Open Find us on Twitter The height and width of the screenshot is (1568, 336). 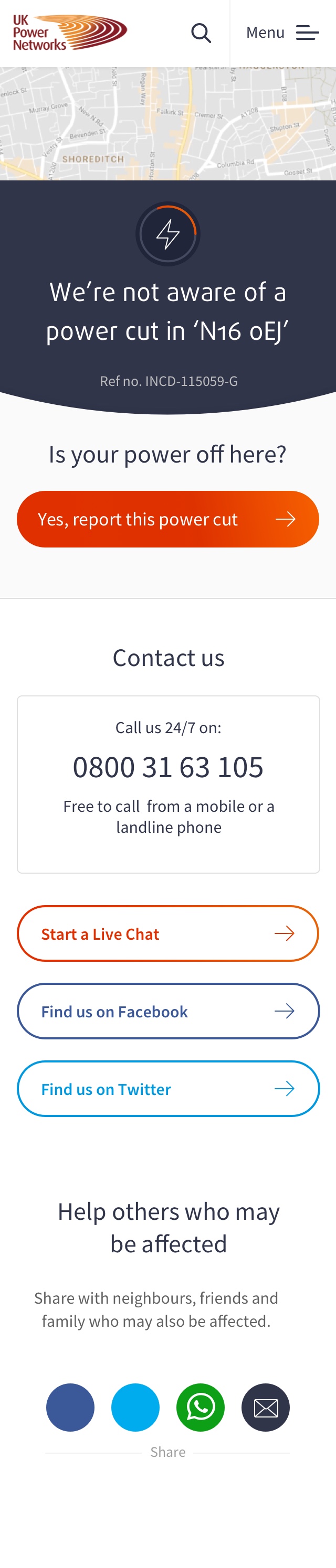point(167,1089)
